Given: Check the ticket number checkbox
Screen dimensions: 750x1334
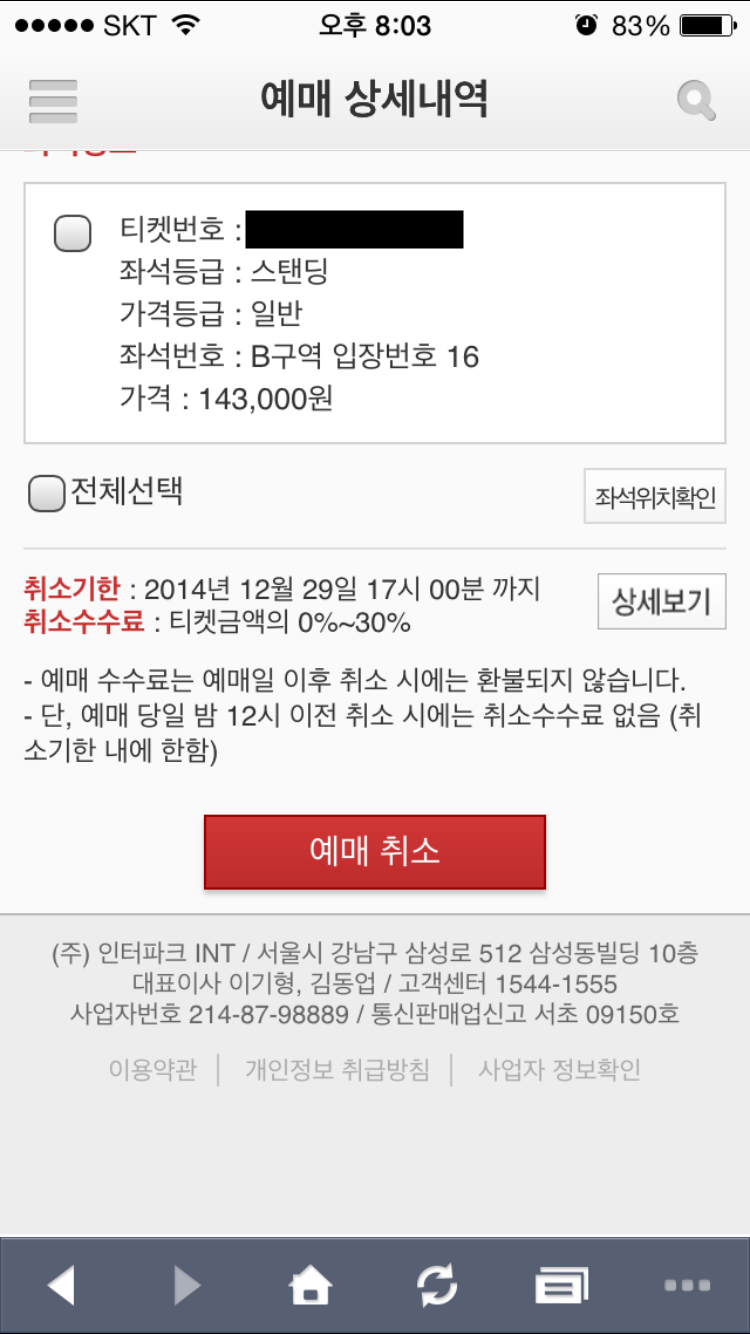Looking at the screenshot, I should (72, 233).
